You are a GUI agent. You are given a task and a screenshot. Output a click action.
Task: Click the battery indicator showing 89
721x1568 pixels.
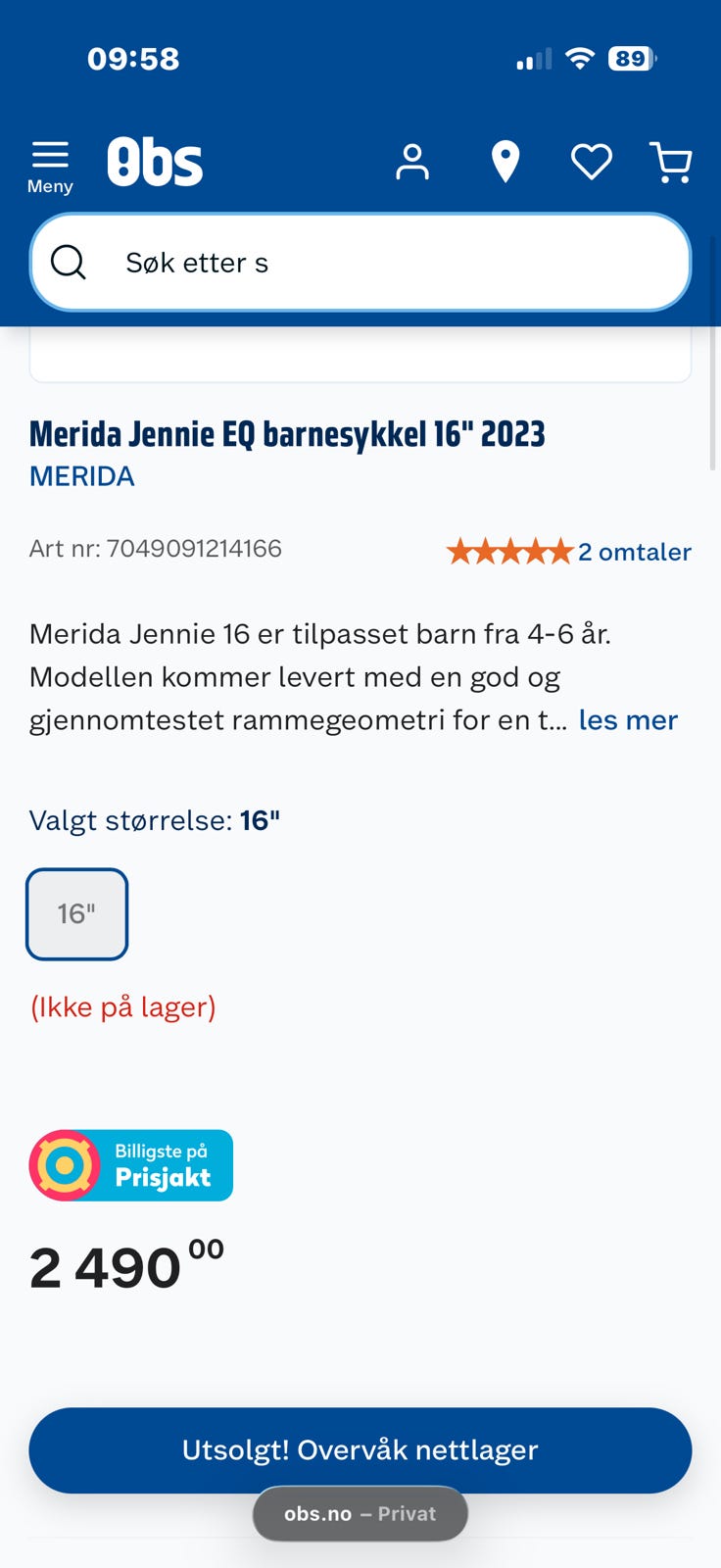(632, 58)
